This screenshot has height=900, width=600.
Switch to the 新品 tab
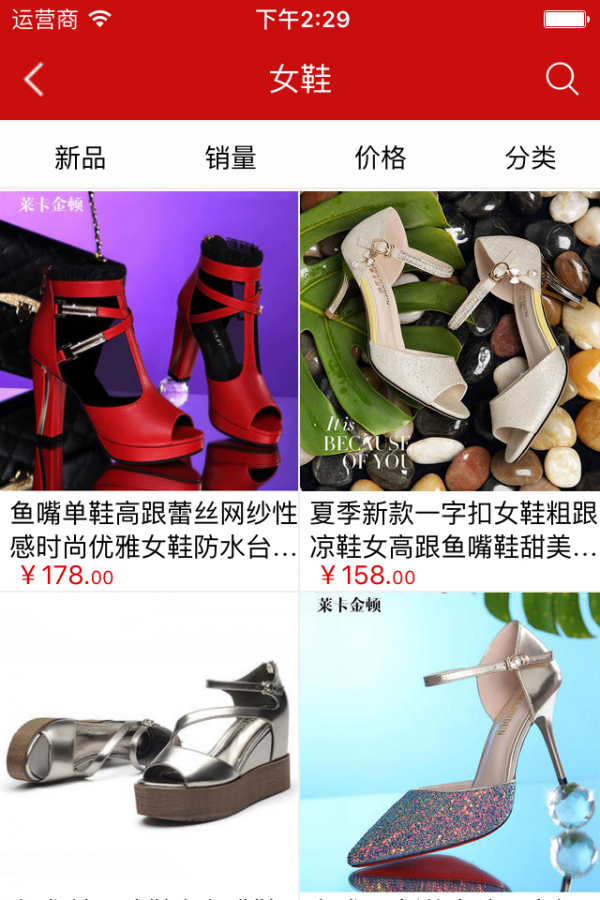(80, 158)
